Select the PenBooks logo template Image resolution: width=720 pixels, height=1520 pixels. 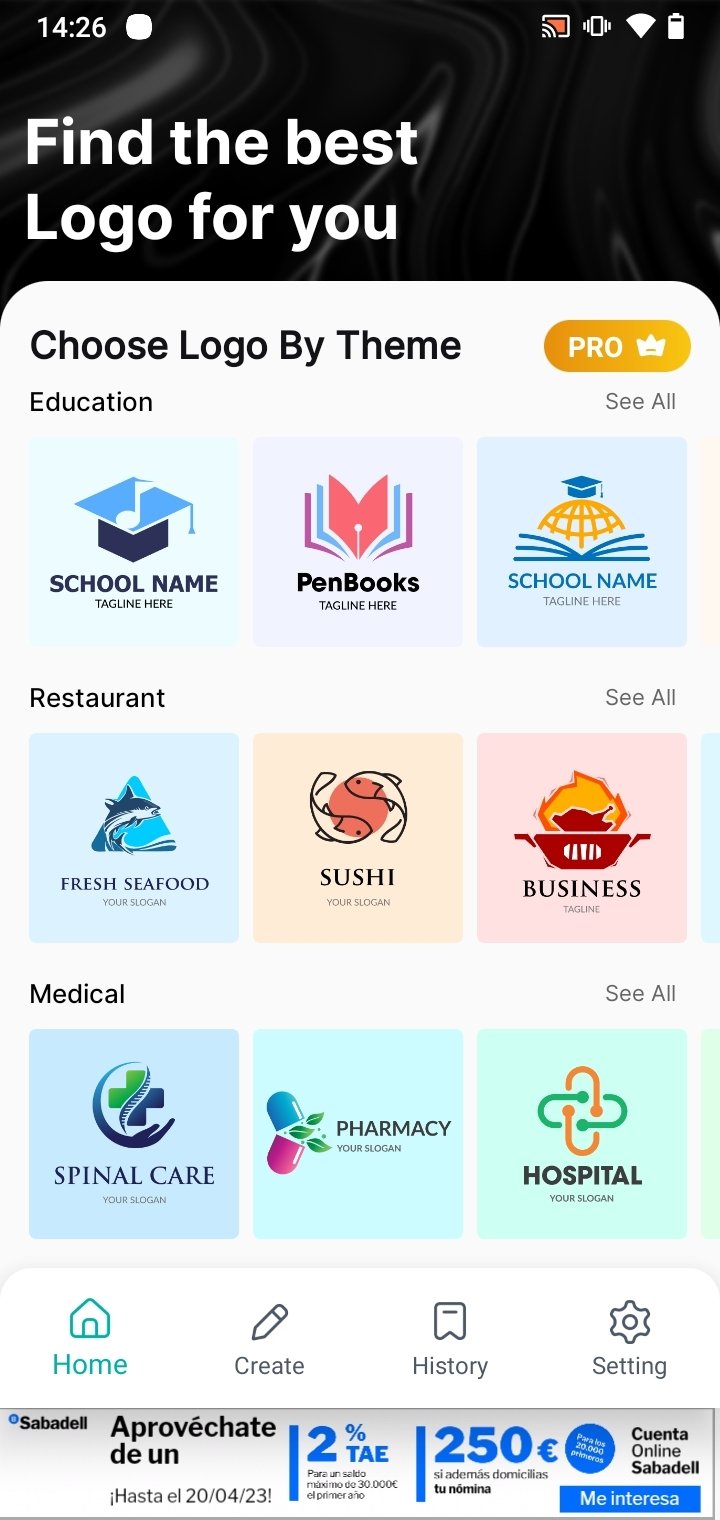click(x=358, y=541)
